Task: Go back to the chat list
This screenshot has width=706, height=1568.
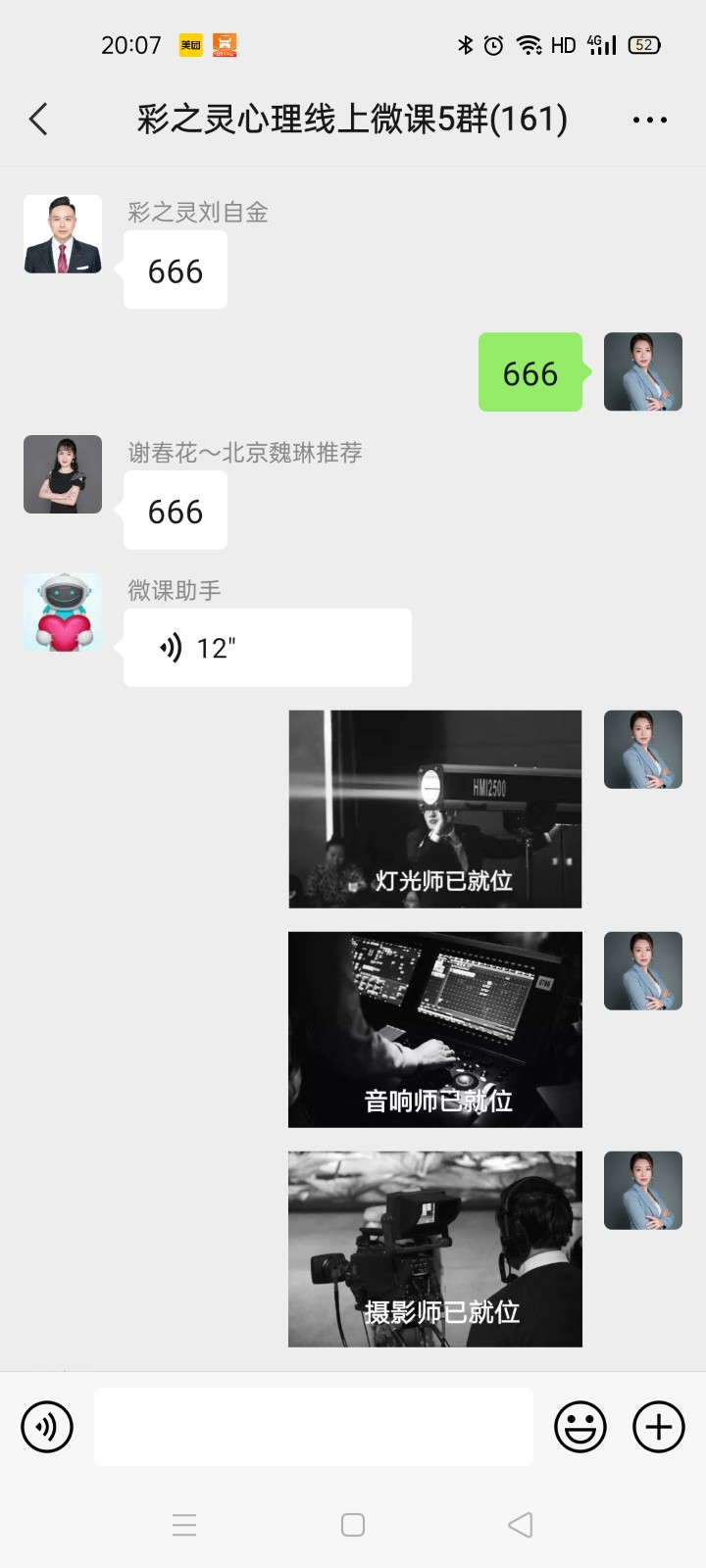Action: pyautogui.click(x=39, y=120)
